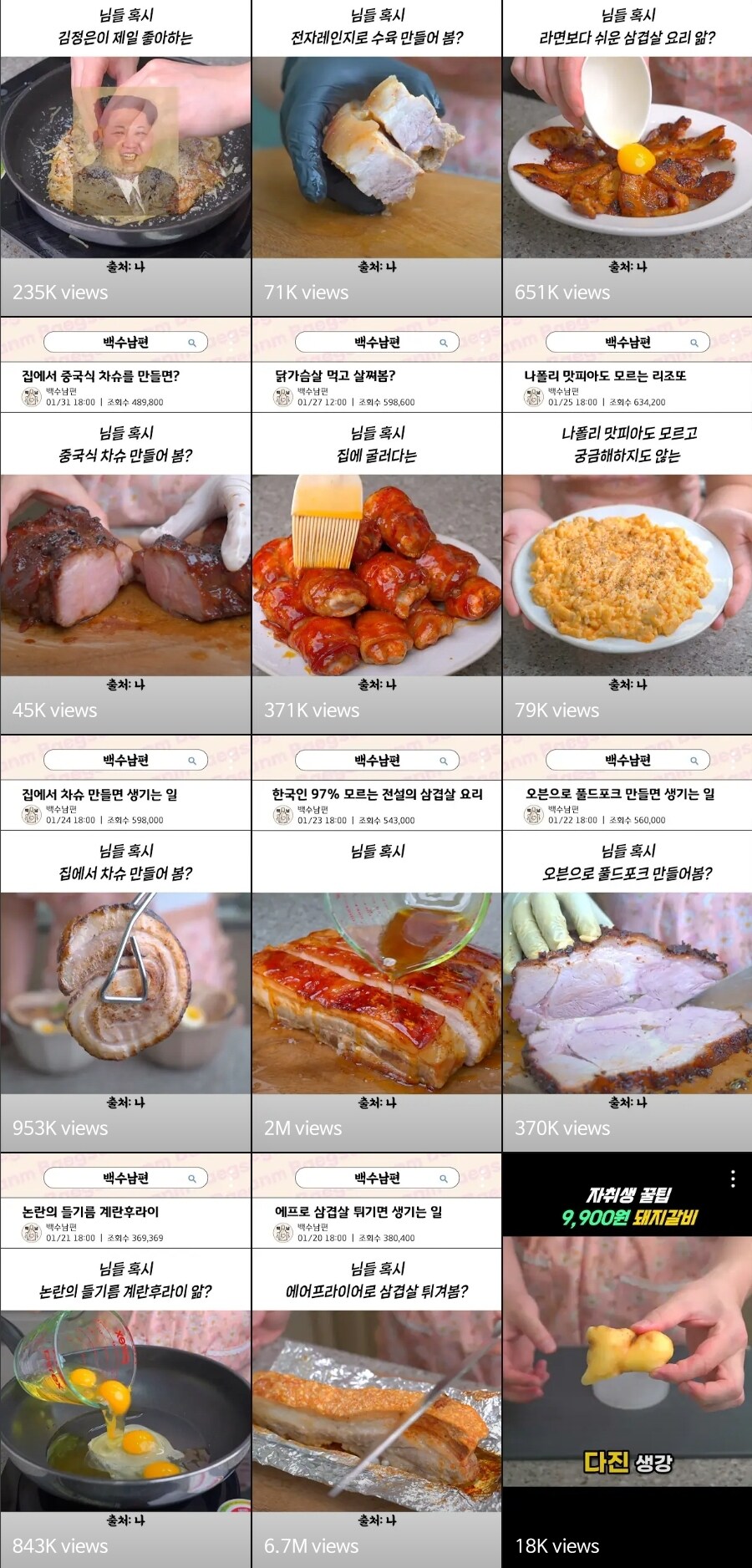Play the 79K views risotto video
This screenshot has width=752, height=1568.
click(627, 575)
